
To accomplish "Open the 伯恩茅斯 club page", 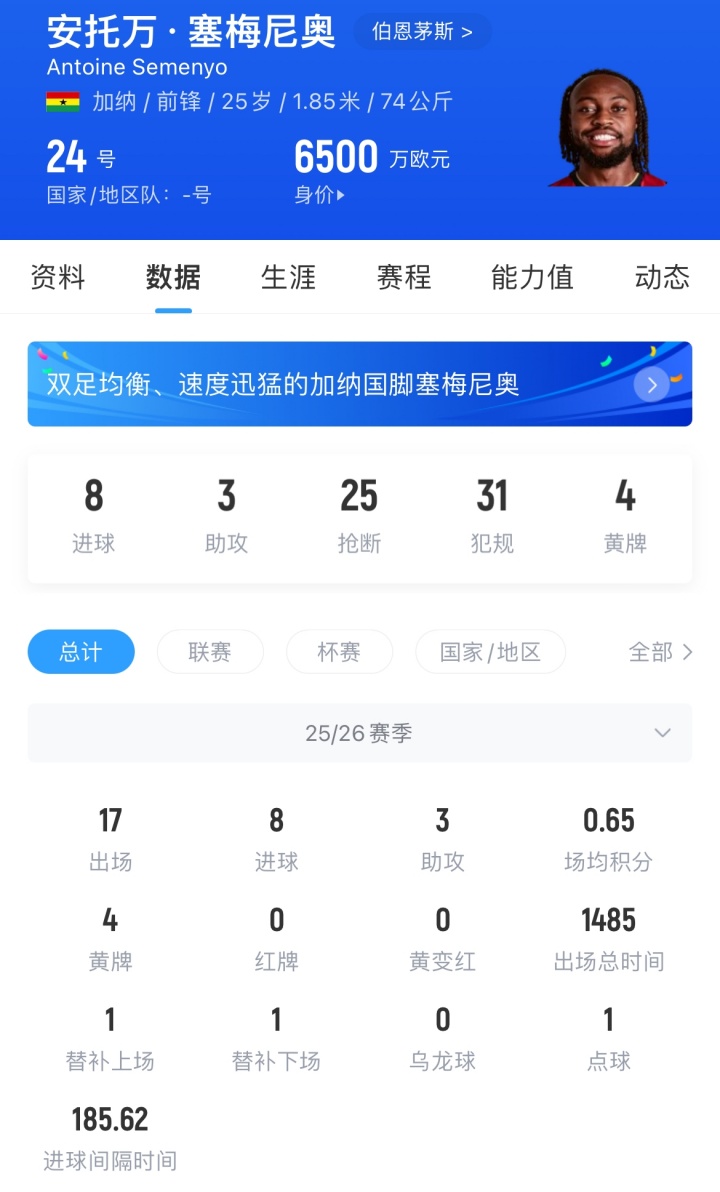I will (x=421, y=31).
